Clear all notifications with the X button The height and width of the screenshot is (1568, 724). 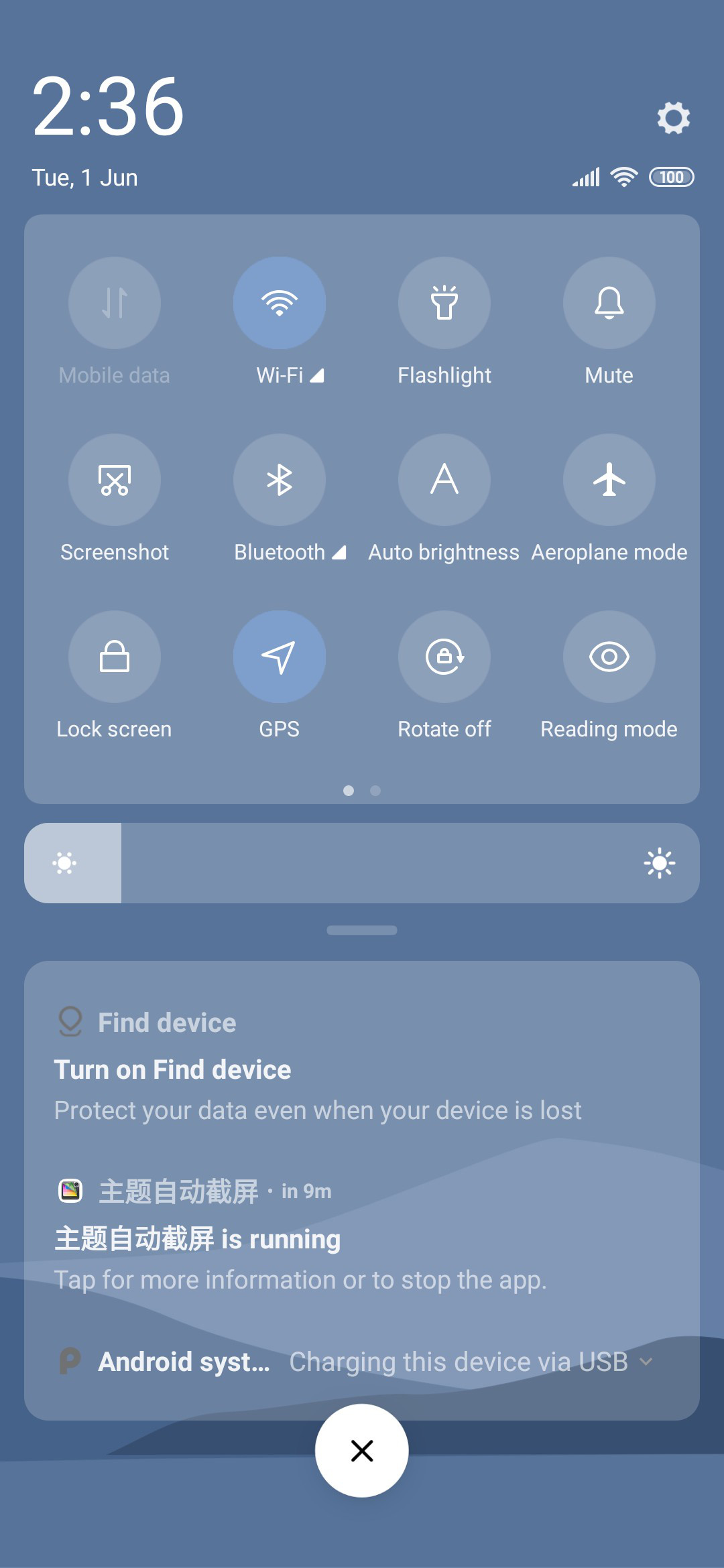click(x=362, y=1451)
